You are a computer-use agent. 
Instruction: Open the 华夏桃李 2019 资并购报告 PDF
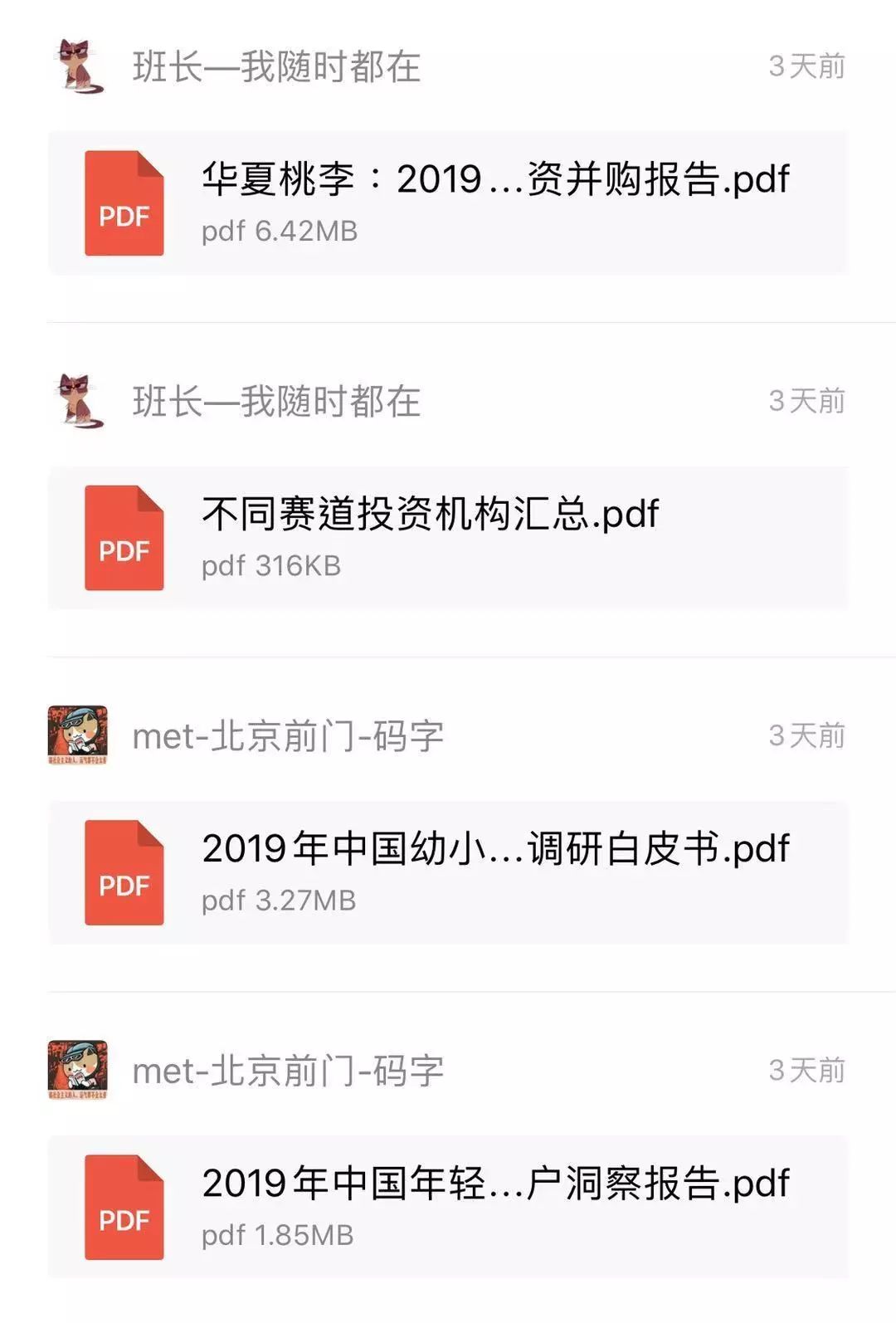448,203
